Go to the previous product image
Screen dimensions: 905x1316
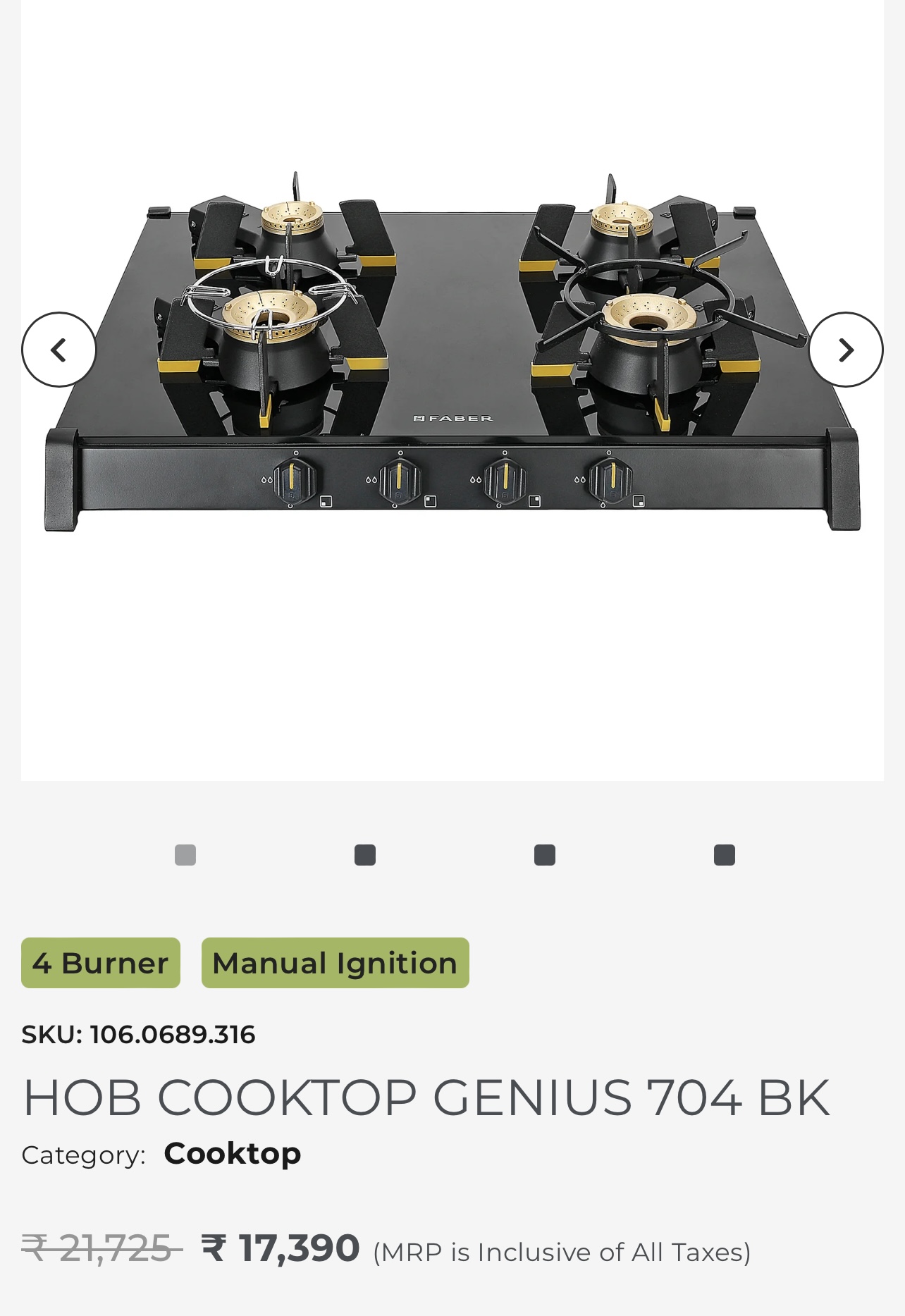click(x=59, y=350)
